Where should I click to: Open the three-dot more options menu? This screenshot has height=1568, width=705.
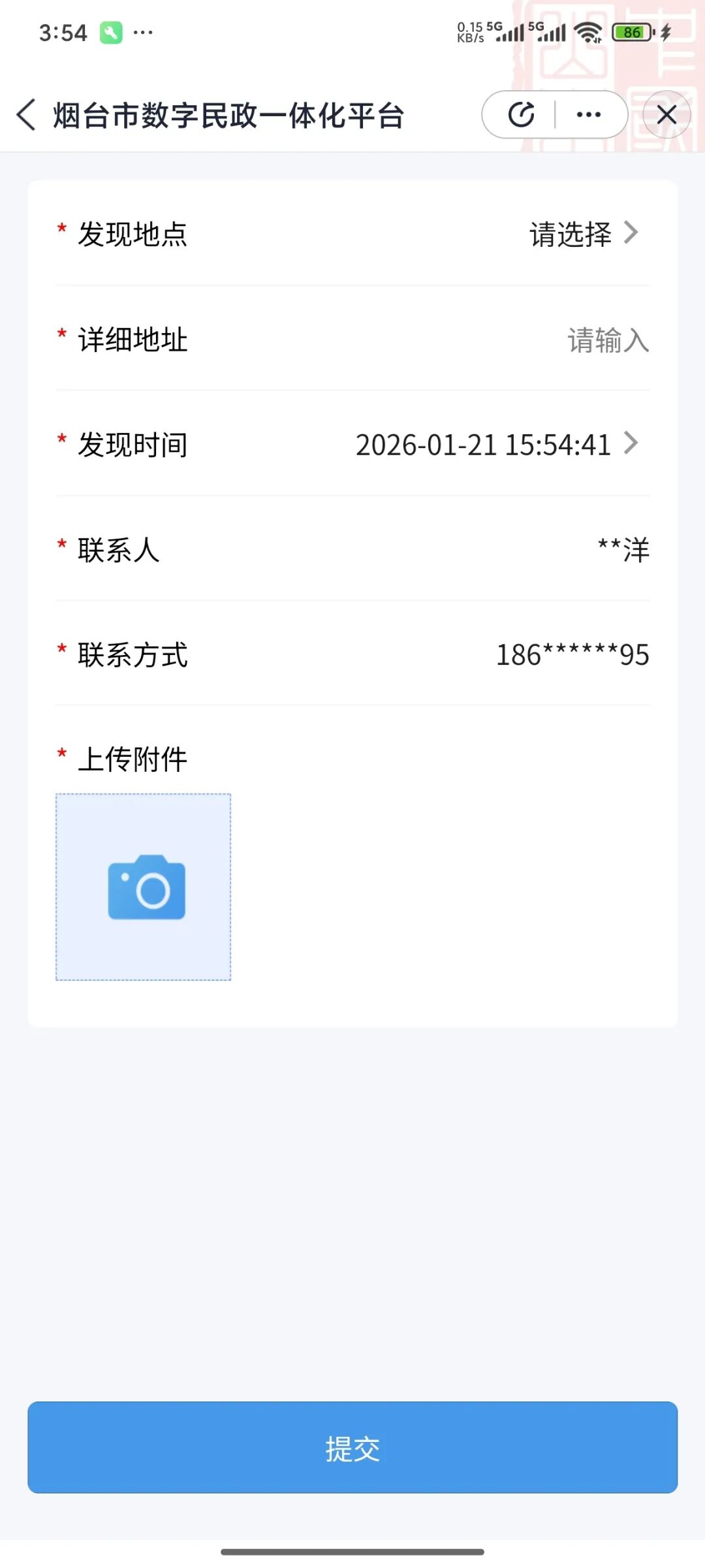click(589, 115)
